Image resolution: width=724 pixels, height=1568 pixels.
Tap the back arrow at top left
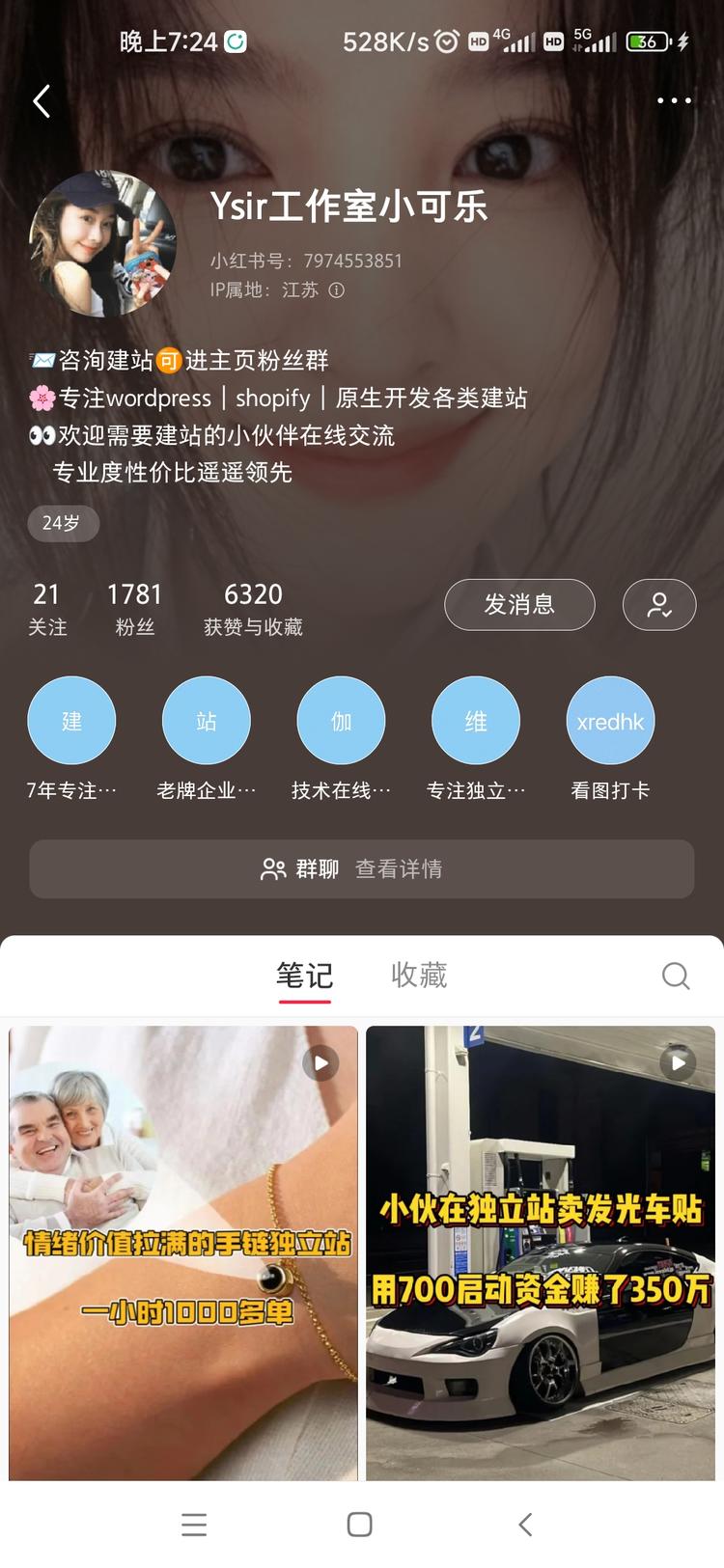(x=41, y=100)
